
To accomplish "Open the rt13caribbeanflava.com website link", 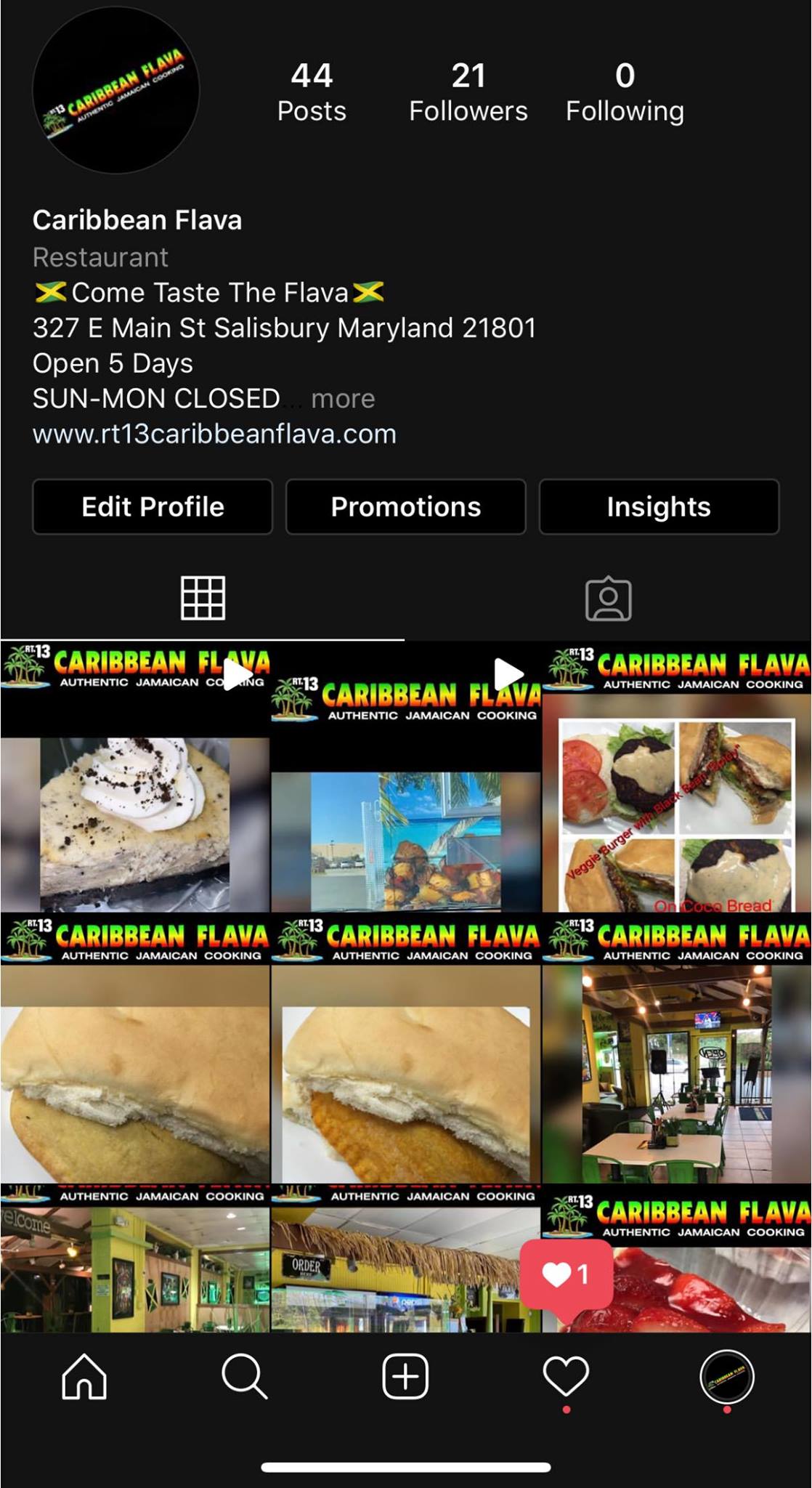I will pos(214,434).
